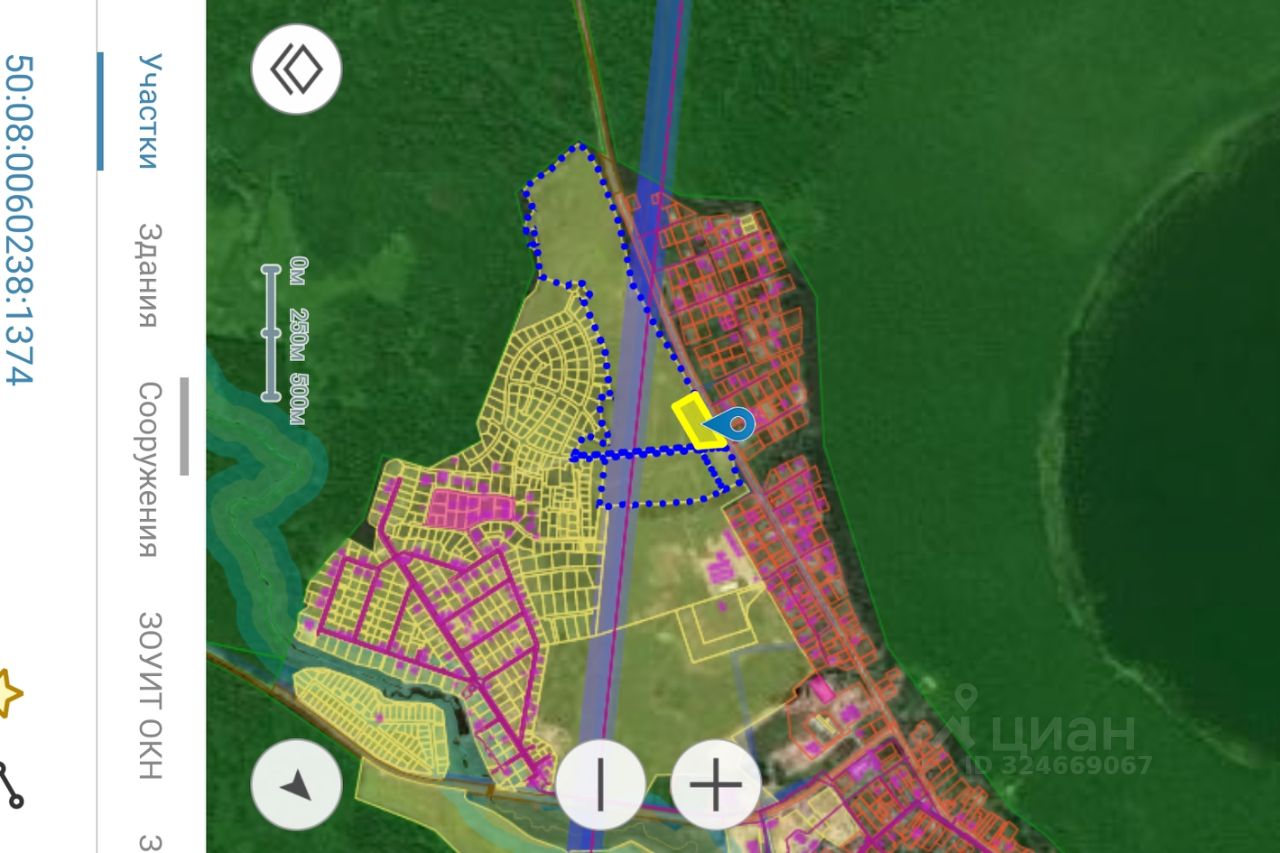
Task: Center map on my location
Action: click(x=296, y=785)
